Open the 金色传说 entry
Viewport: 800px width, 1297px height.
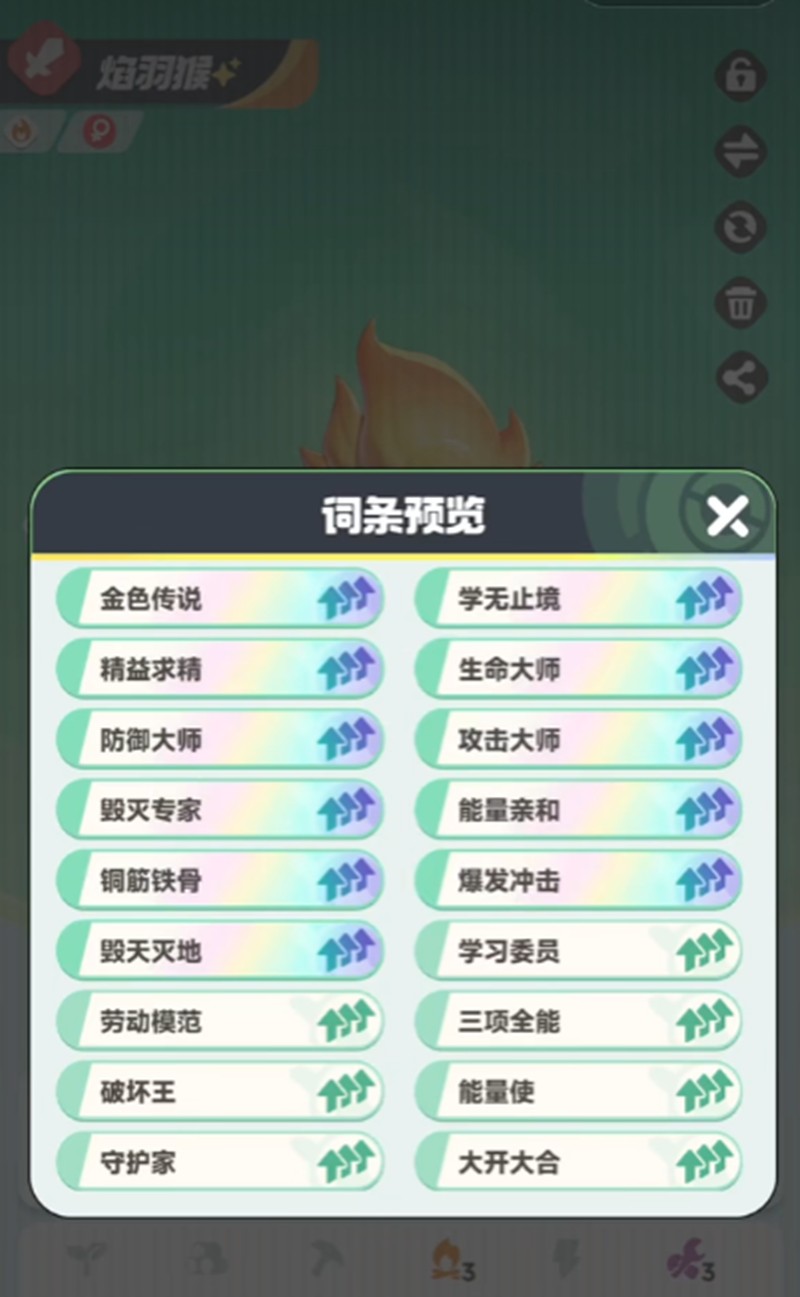(x=220, y=599)
